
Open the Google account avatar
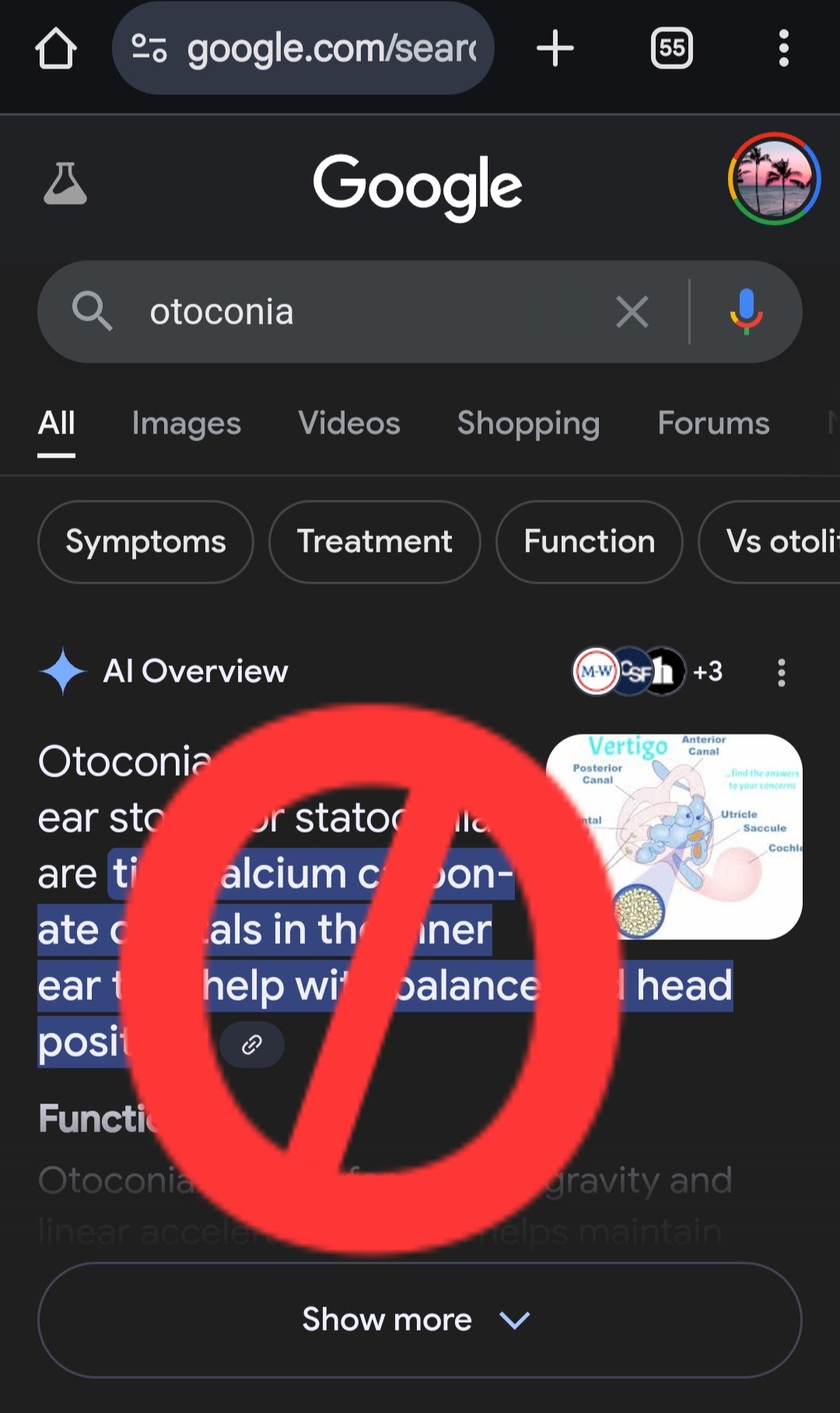click(x=774, y=179)
